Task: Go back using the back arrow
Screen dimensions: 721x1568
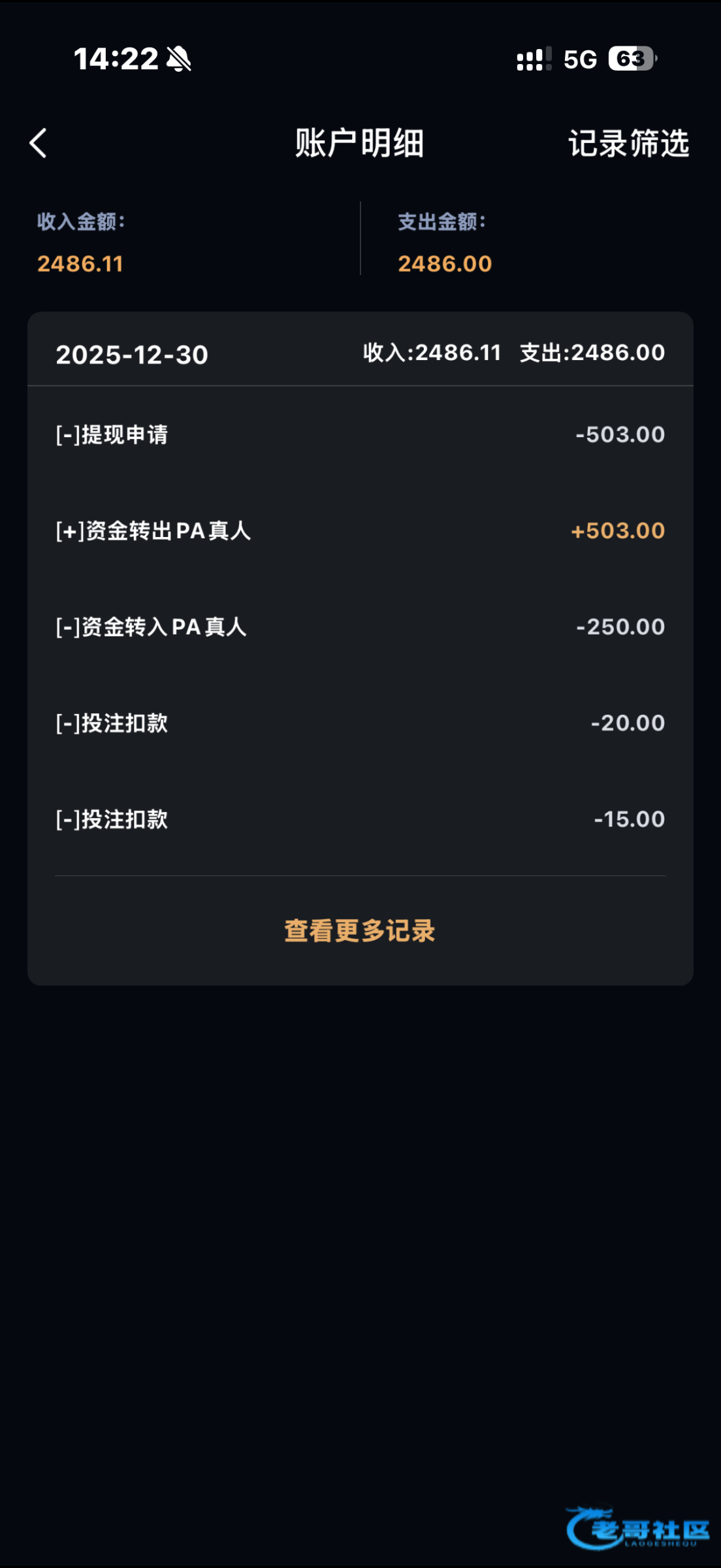Action: tap(39, 143)
